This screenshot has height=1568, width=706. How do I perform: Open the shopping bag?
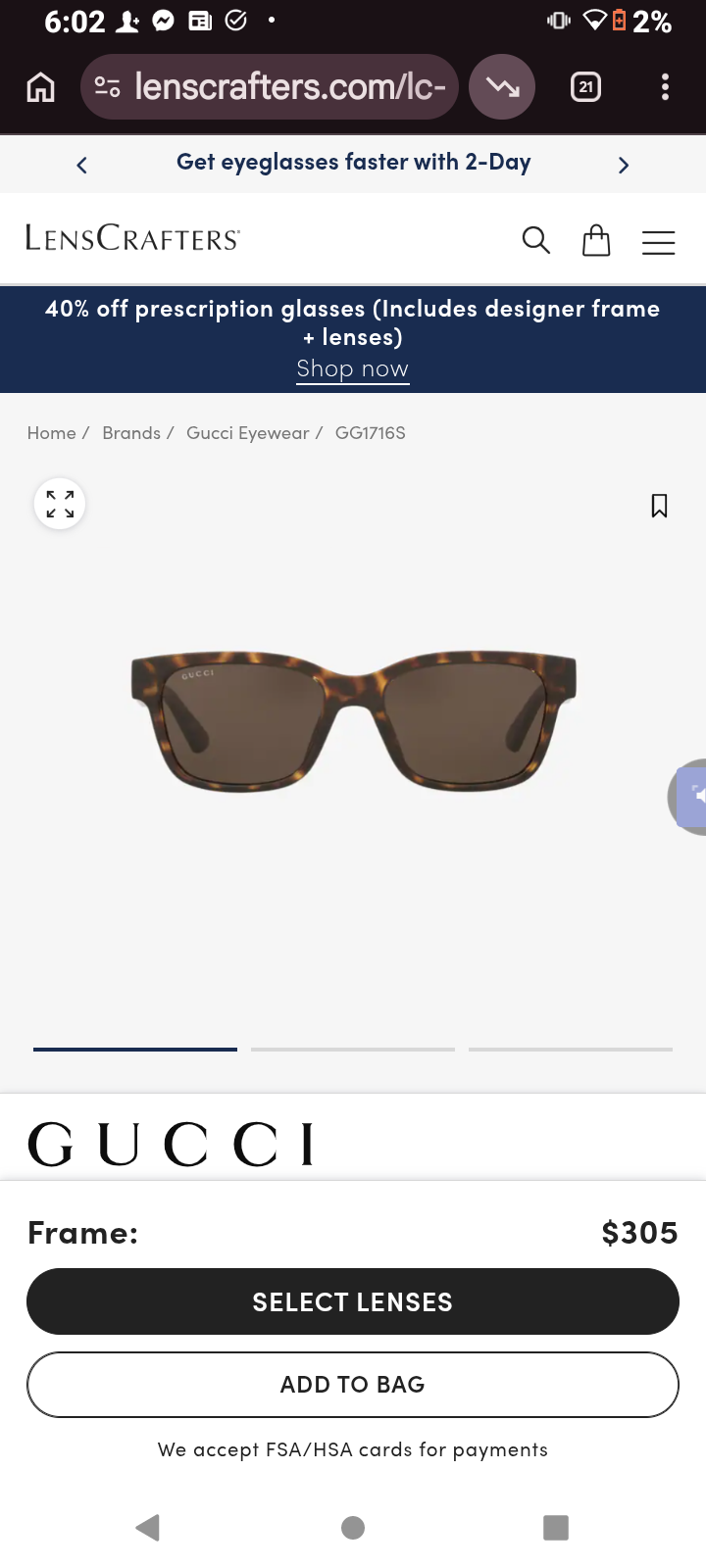596,240
